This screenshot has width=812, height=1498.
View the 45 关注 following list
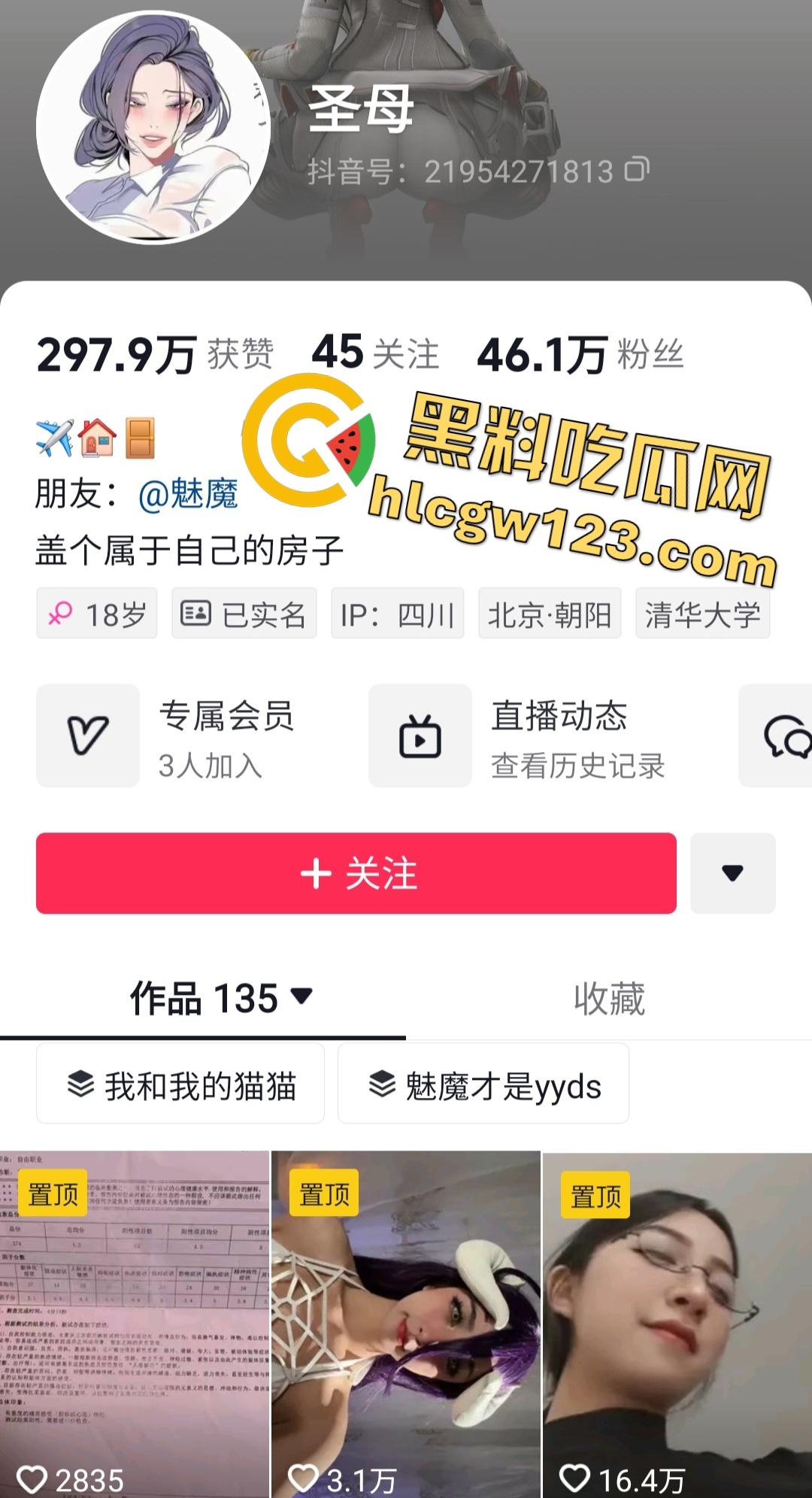pyautogui.click(x=374, y=353)
